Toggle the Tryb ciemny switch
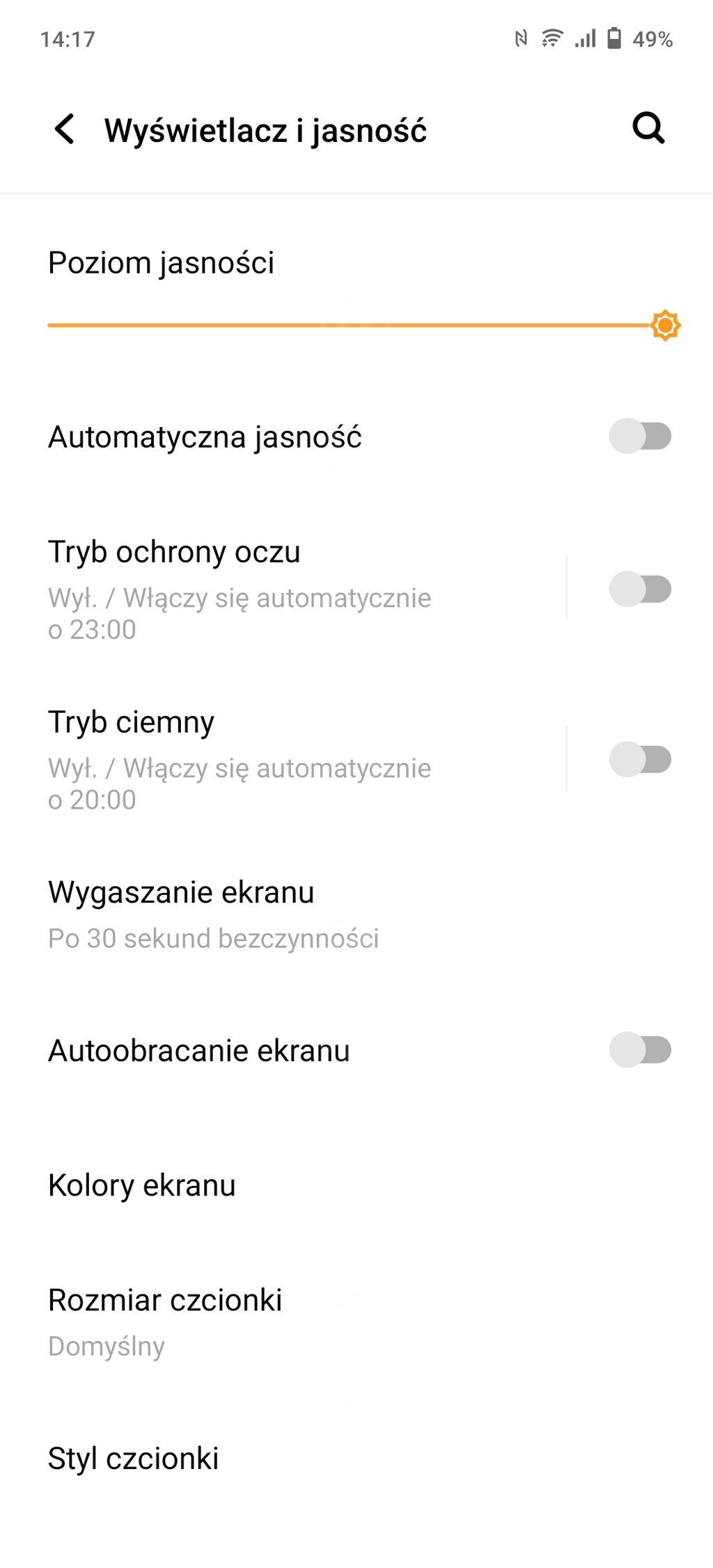713x1568 pixels. [640, 759]
